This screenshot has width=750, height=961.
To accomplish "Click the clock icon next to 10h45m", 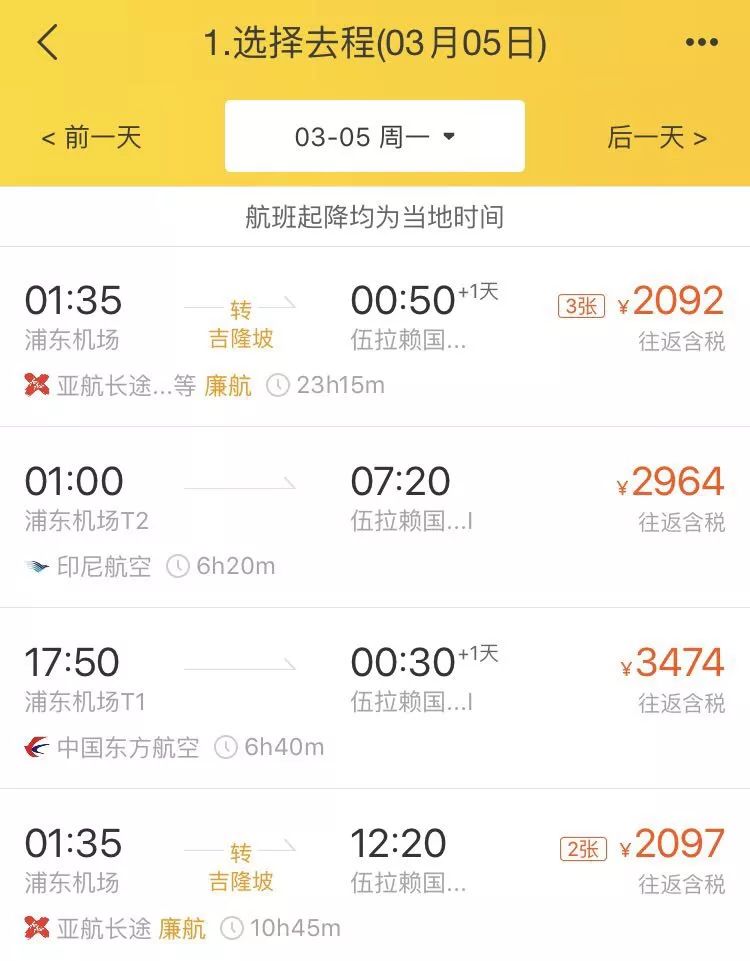I will pos(232,927).
